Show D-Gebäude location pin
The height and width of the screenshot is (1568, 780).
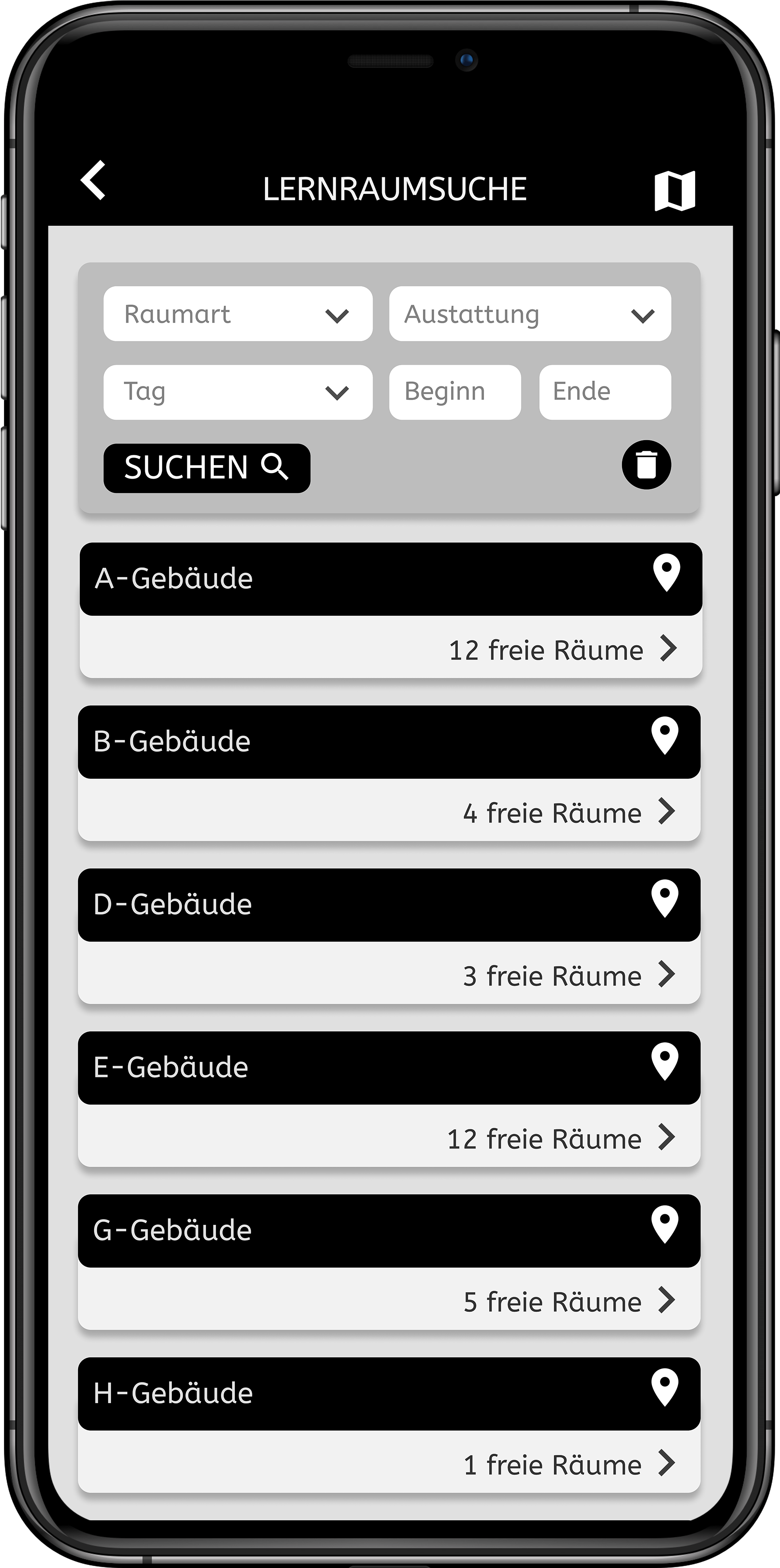(664, 899)
